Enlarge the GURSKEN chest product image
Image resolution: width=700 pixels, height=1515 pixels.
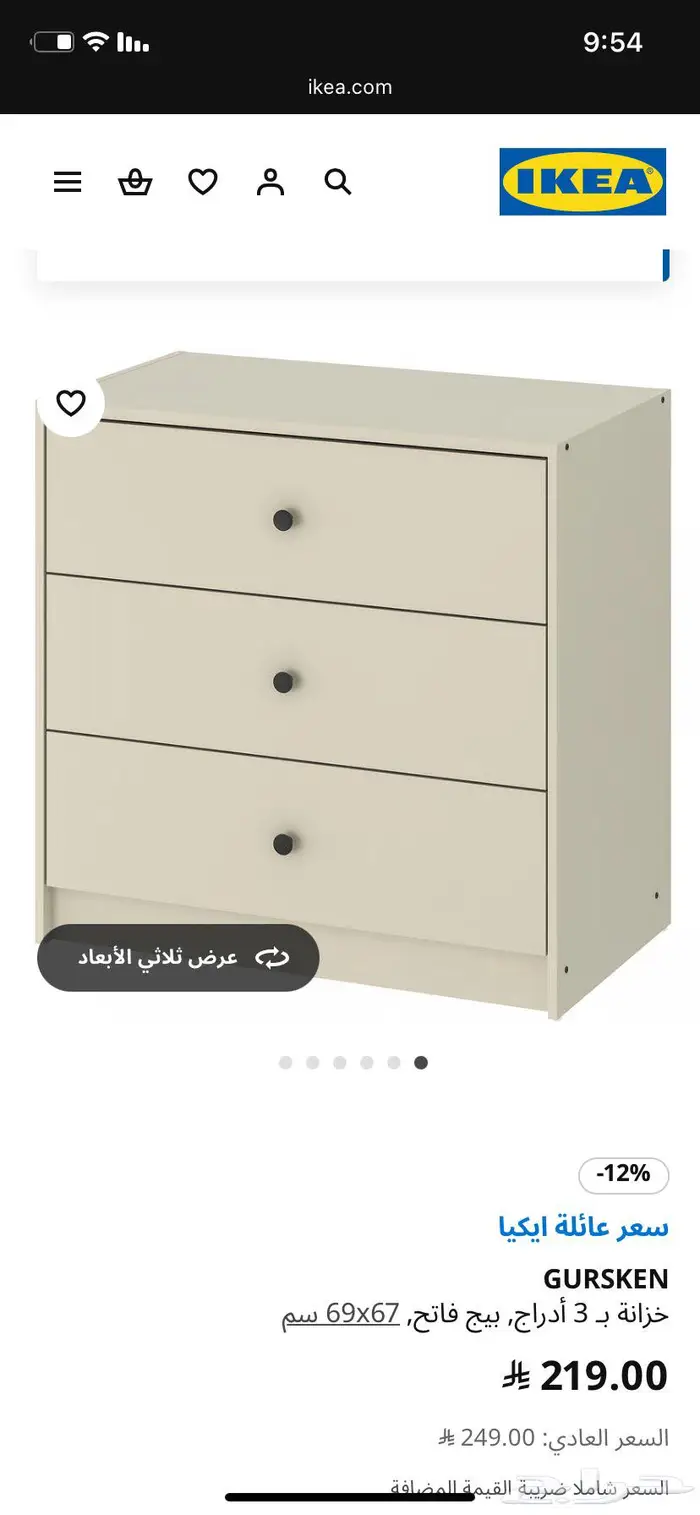click(350, 680)
